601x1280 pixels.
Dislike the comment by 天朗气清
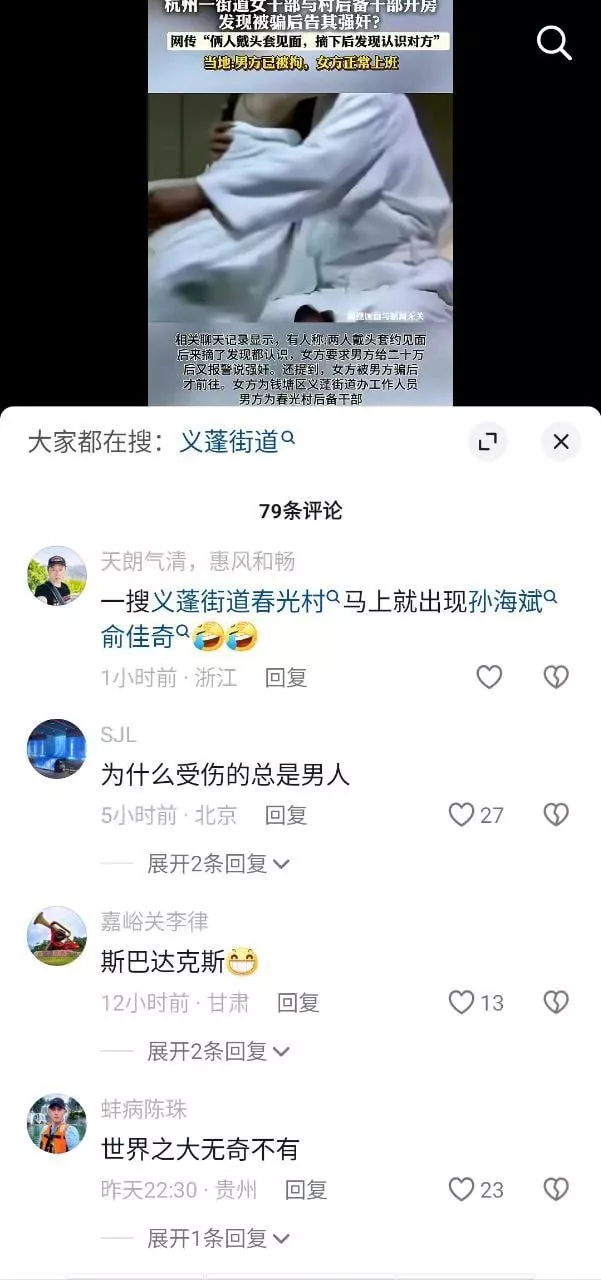tap(556, 677)
